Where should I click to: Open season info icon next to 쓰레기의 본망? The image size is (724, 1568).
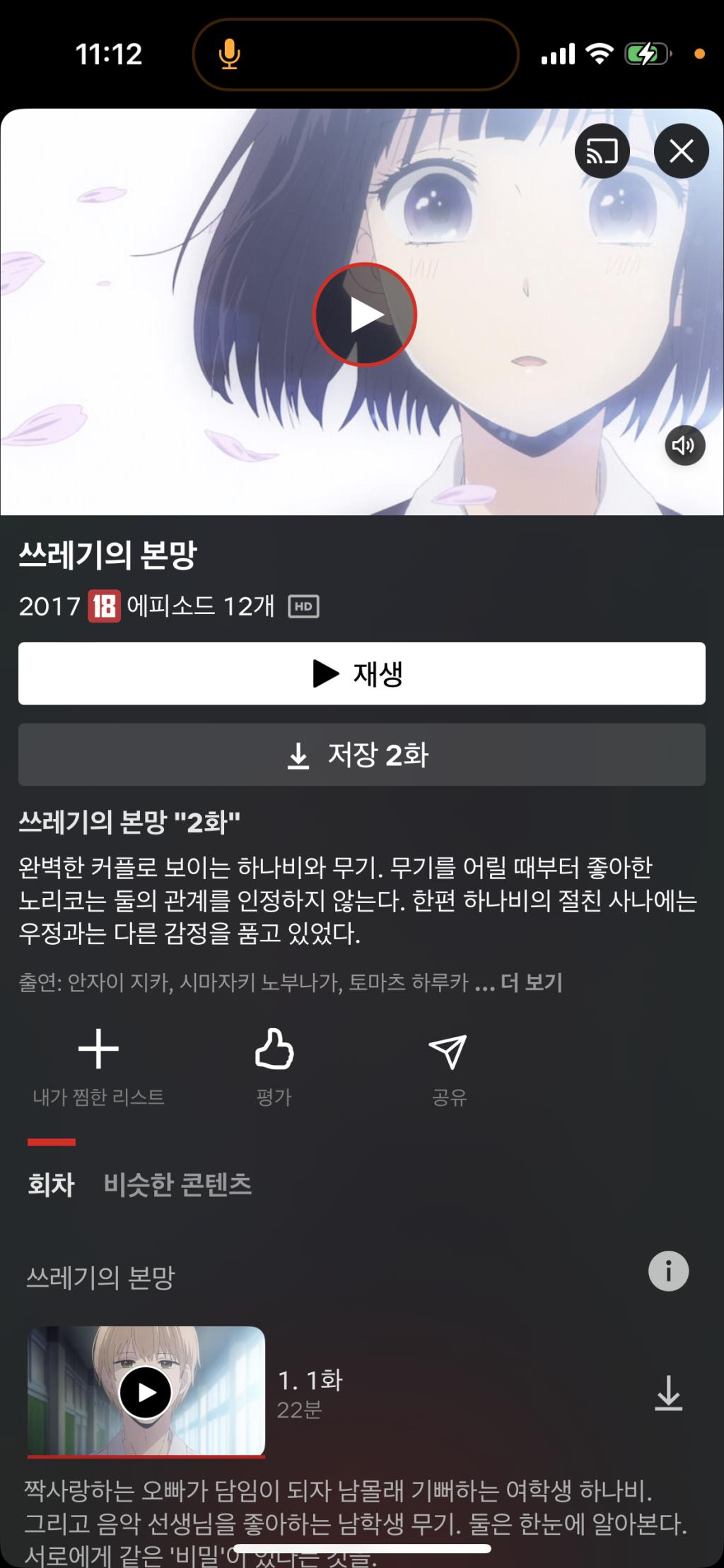tap(668, 1271)
